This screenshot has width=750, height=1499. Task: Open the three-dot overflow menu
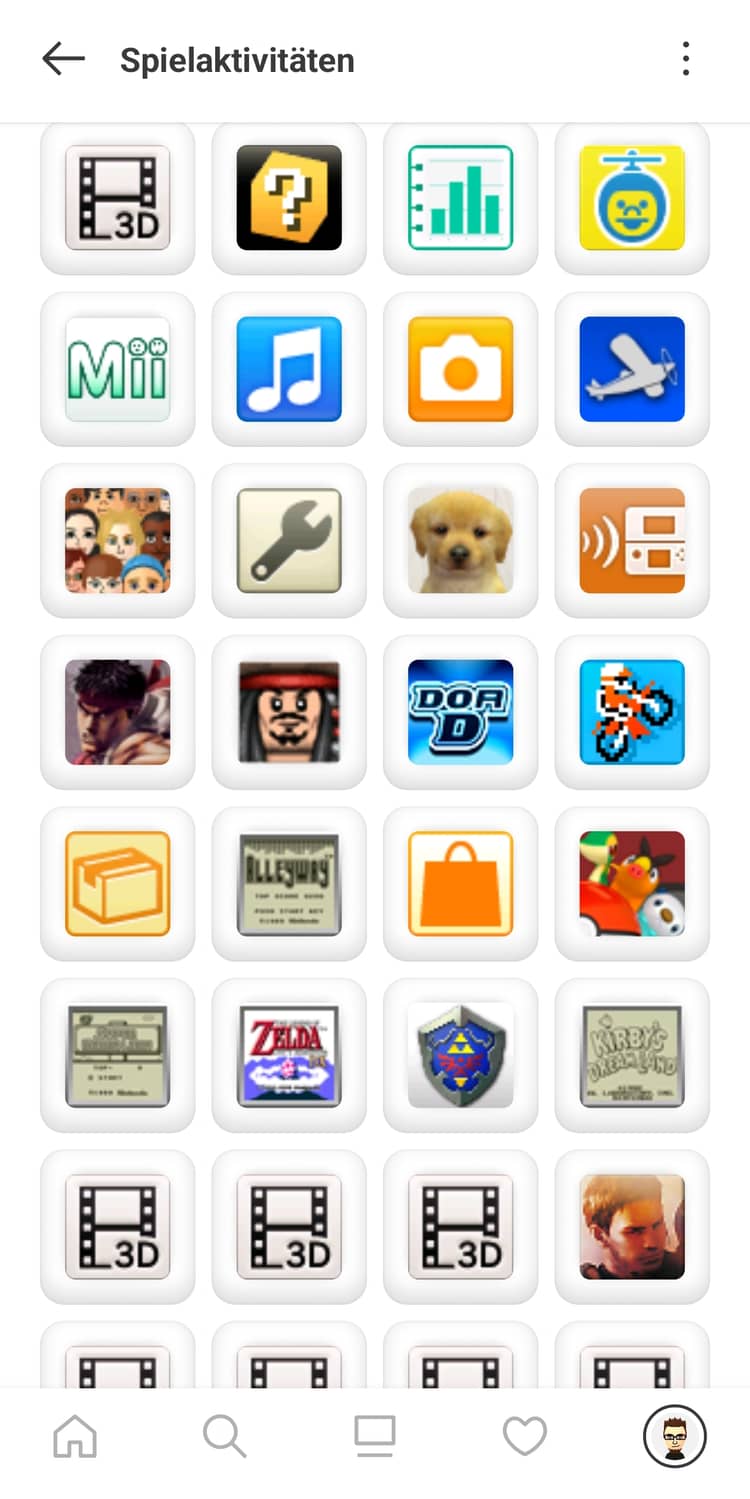(x=685, y=60)
